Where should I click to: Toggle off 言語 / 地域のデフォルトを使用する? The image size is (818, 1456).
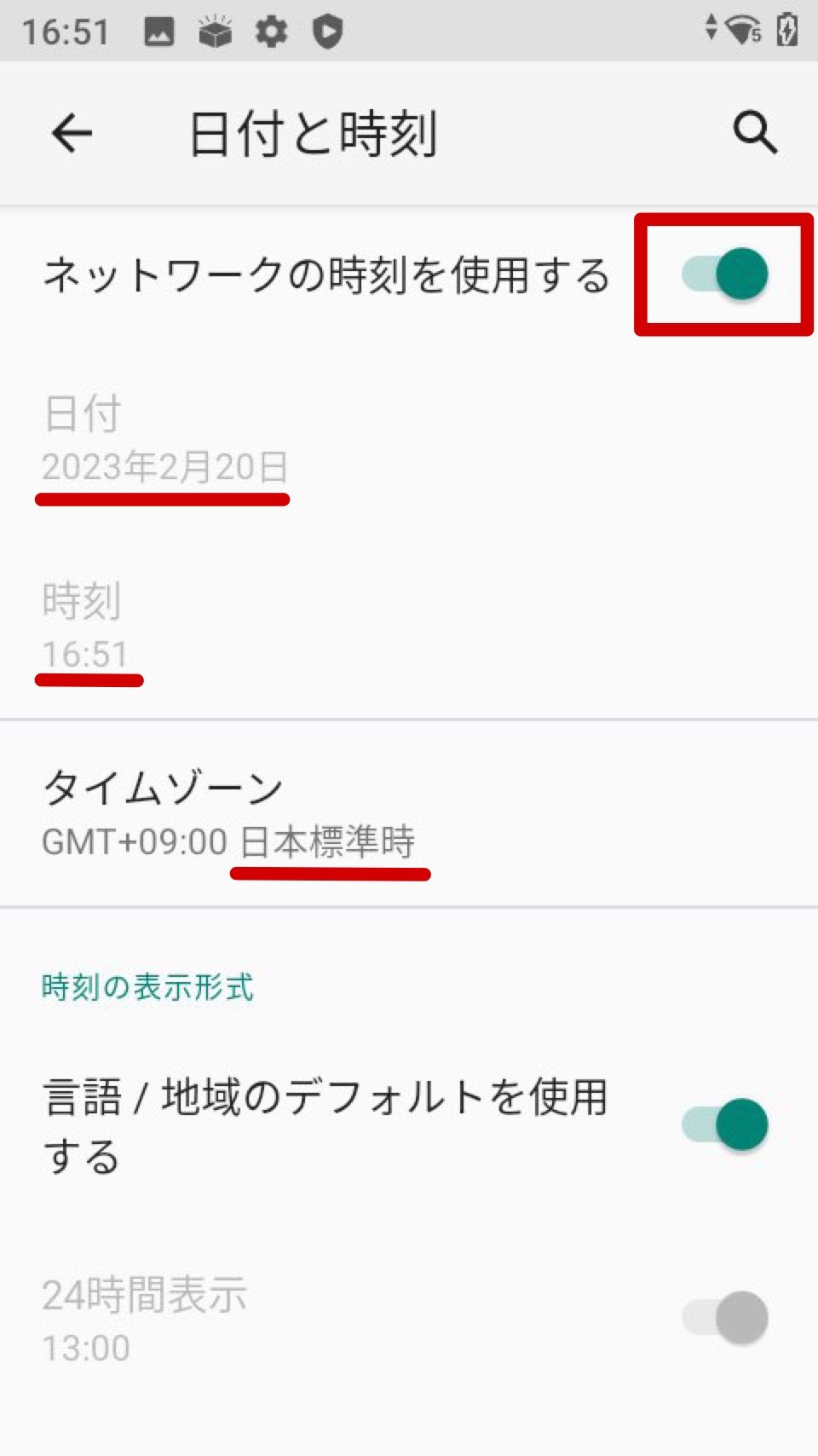(729, 1125)
